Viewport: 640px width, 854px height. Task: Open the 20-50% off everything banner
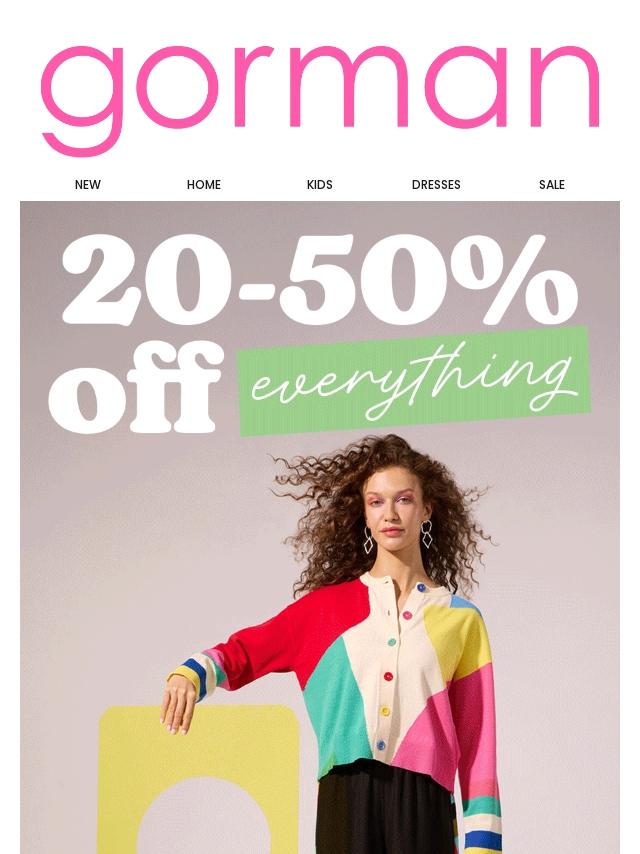point(320,527)
